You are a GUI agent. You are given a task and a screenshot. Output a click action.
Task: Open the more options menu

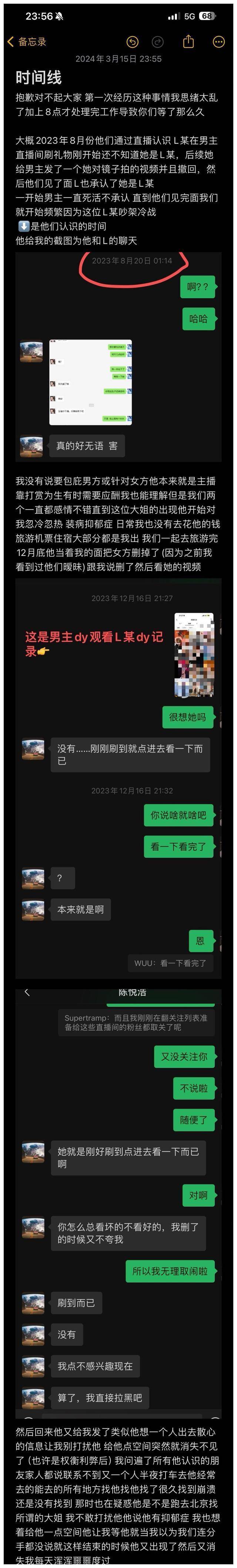(218, 41)
